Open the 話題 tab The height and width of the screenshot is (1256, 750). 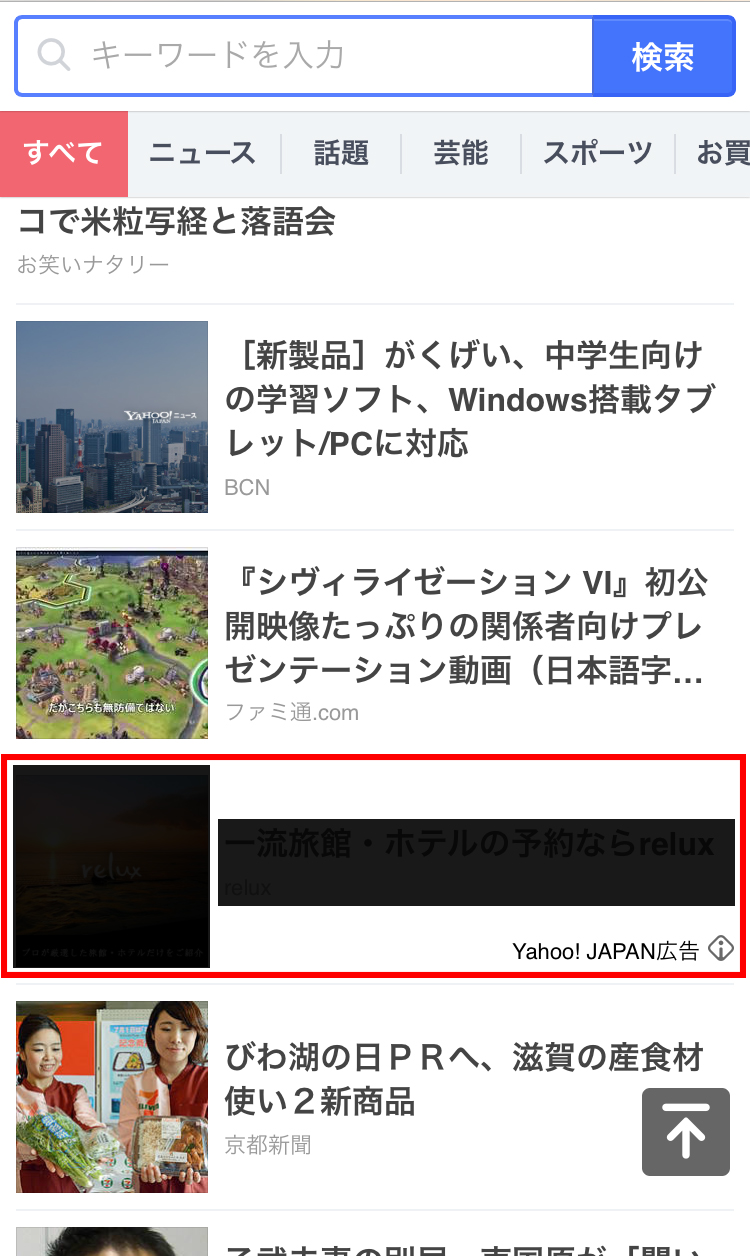point(340,153)
